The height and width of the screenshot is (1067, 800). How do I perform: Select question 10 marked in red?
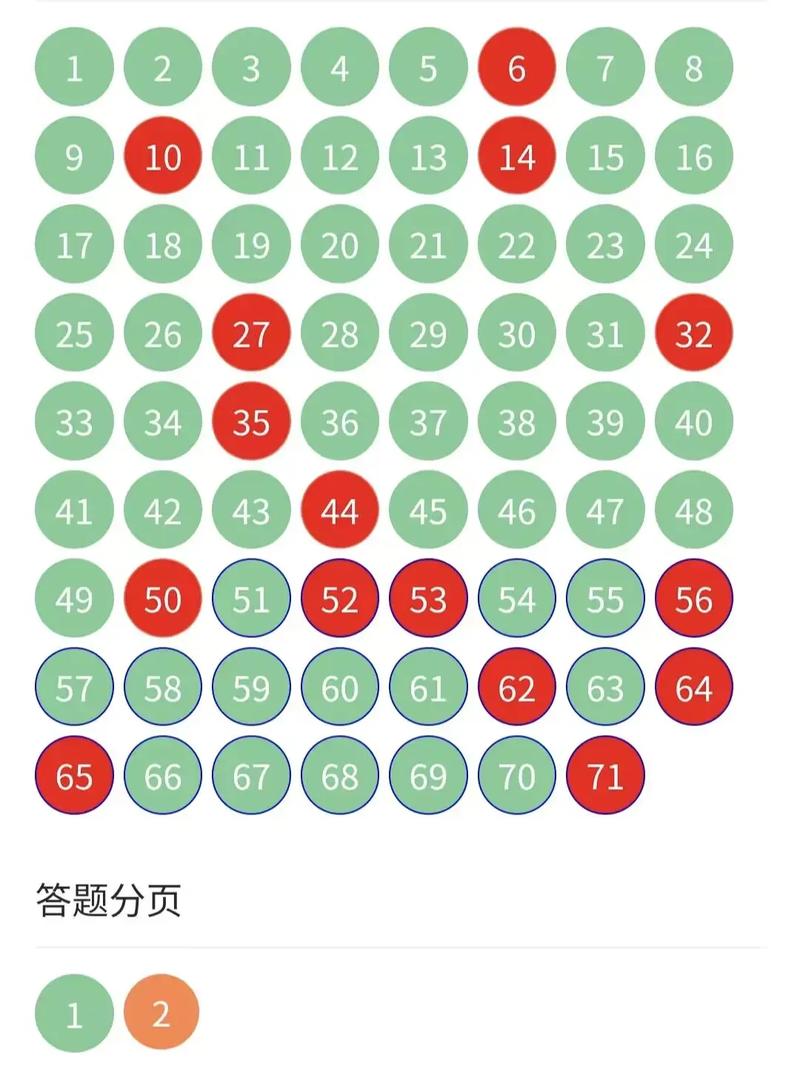point(163,155)
